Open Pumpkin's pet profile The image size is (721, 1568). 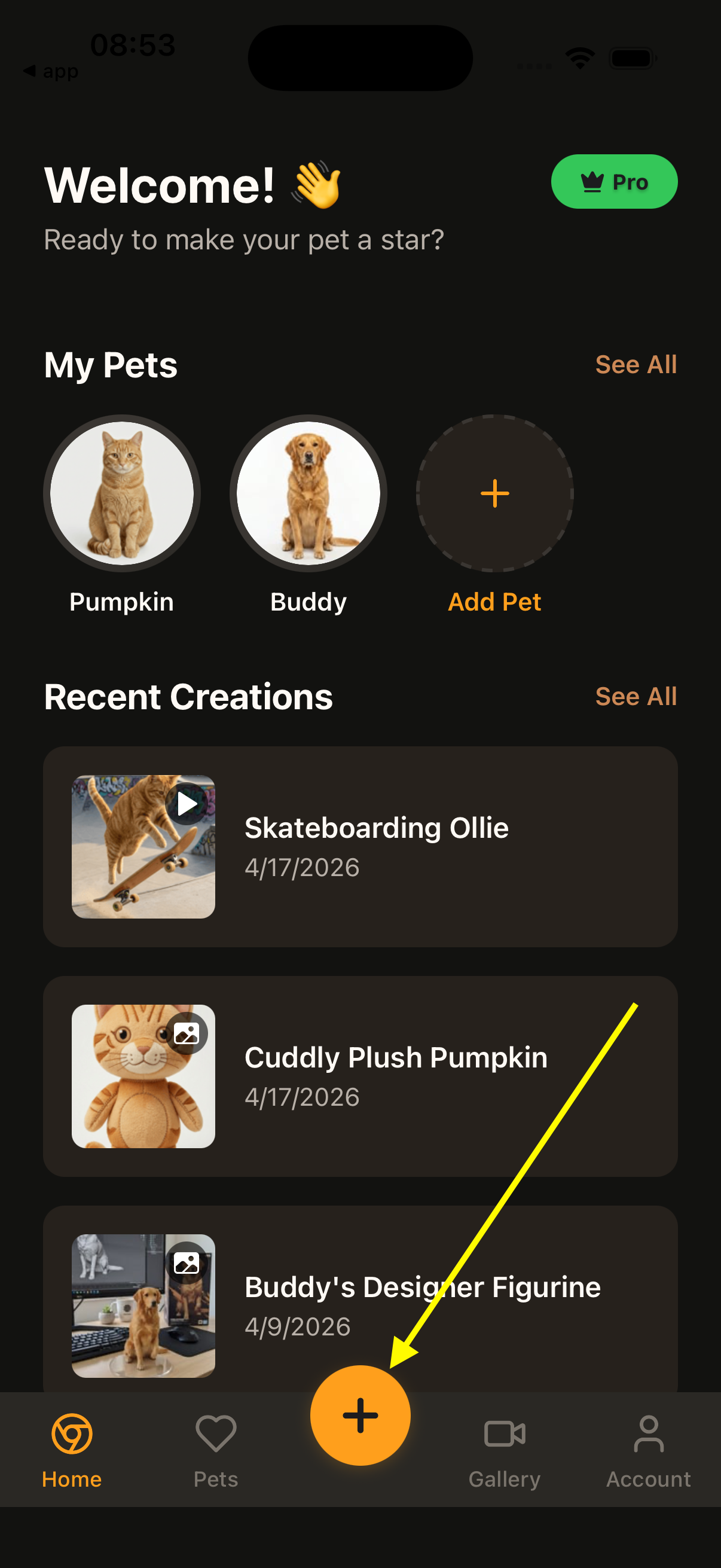121,494
